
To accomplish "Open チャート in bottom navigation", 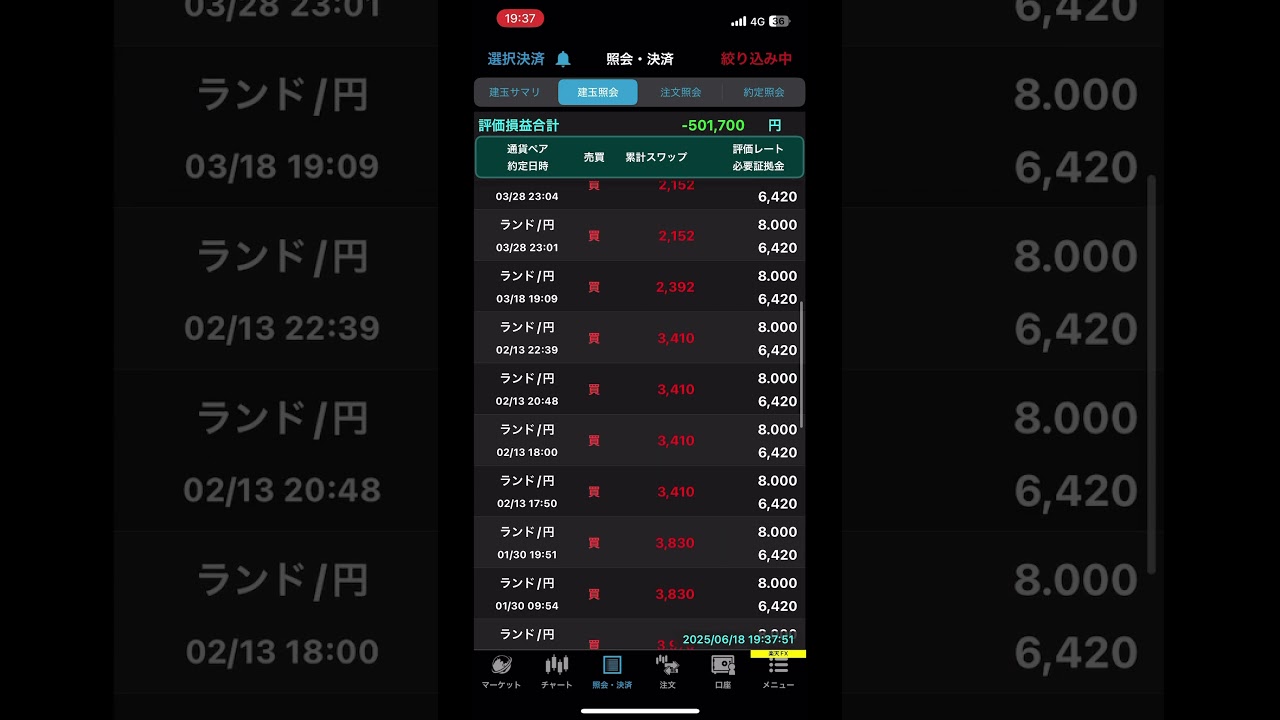I will (x=557, y=672).
